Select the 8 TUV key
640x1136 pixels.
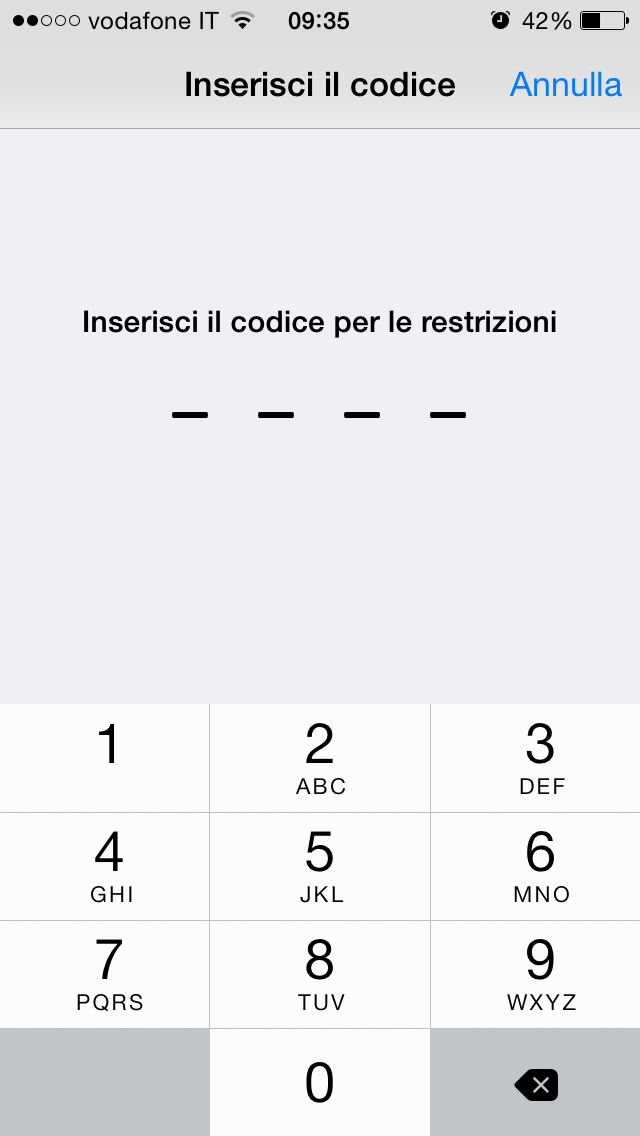coord(320,974)
